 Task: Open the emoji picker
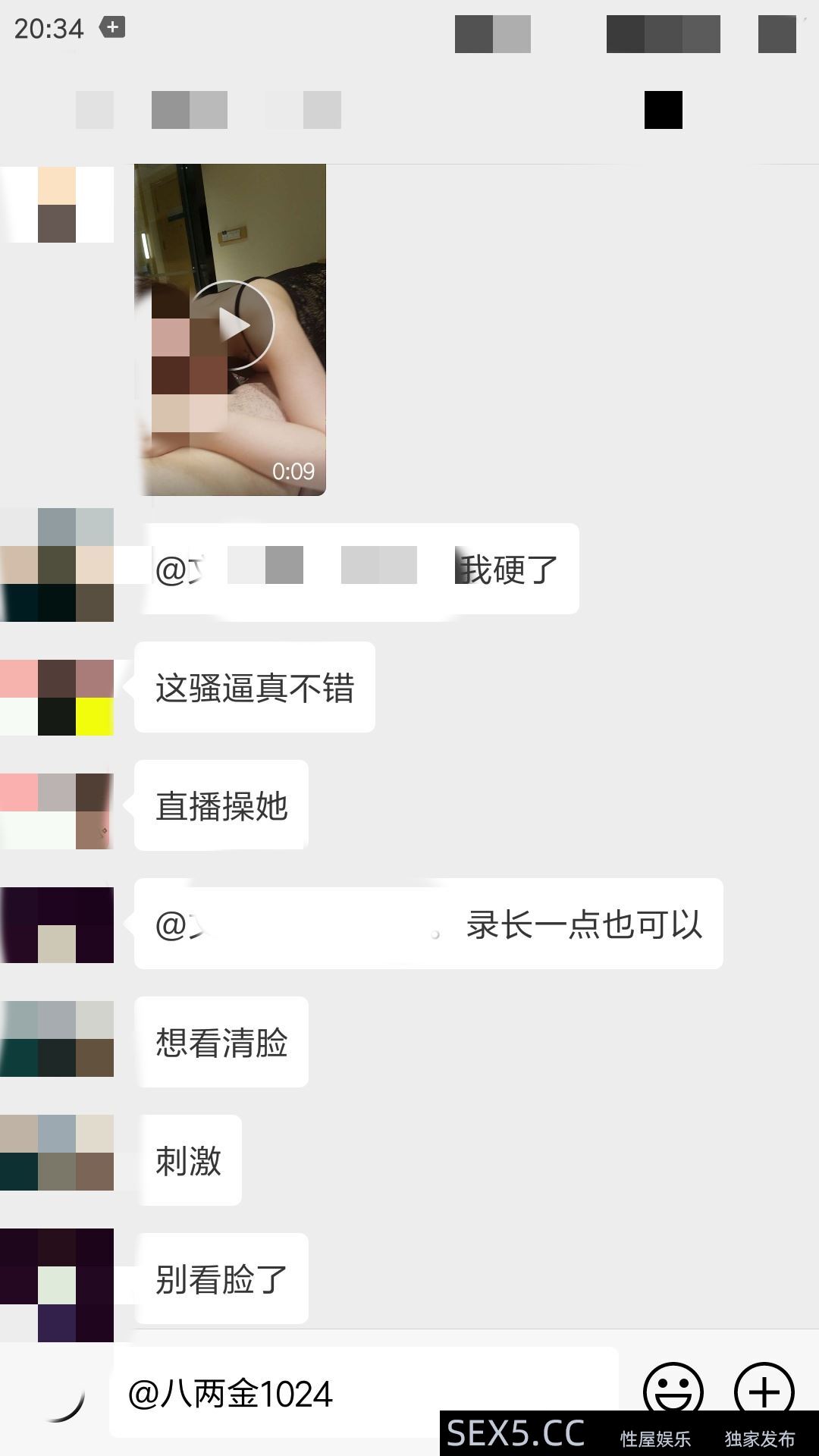pyautogui.click(x=673, y=1392)
